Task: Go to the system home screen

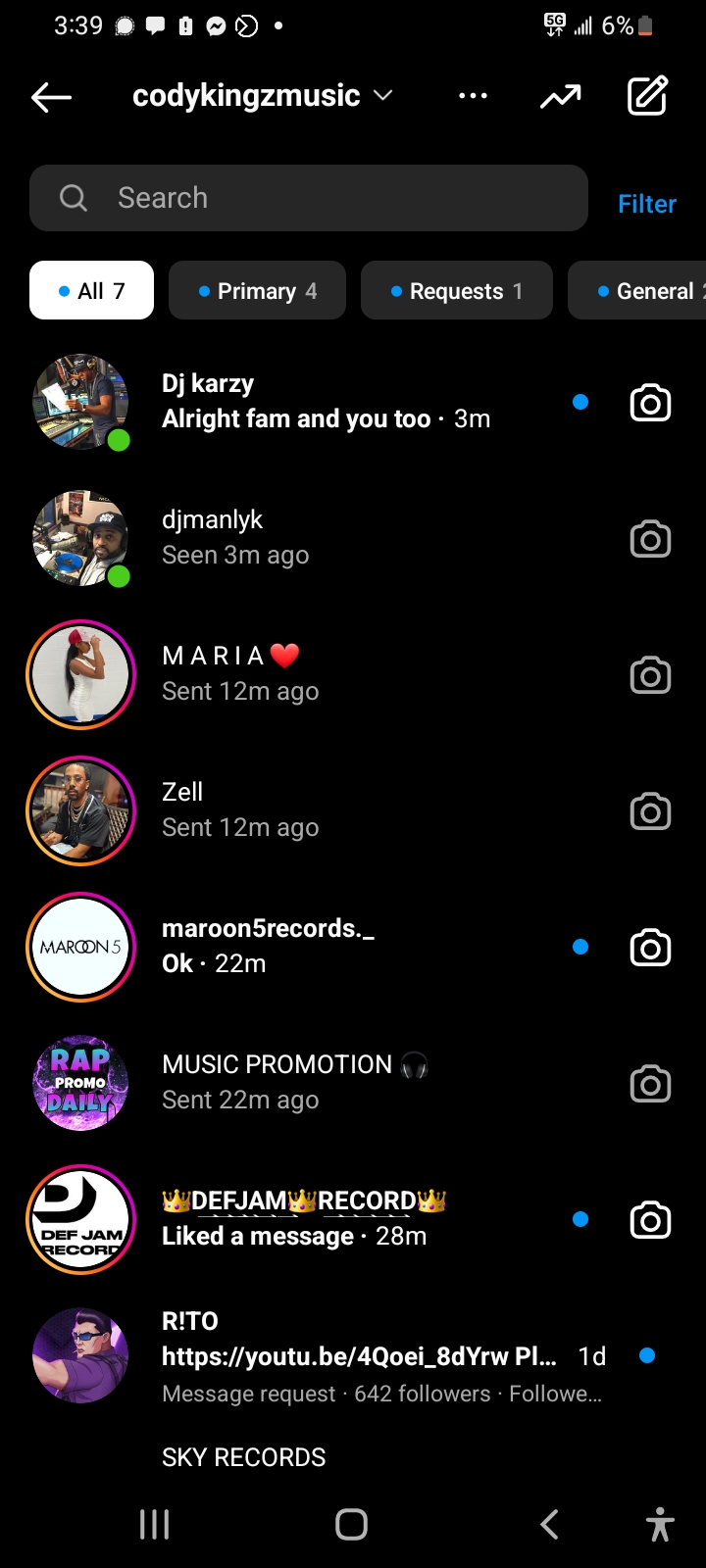Action: pos(351,1524)
